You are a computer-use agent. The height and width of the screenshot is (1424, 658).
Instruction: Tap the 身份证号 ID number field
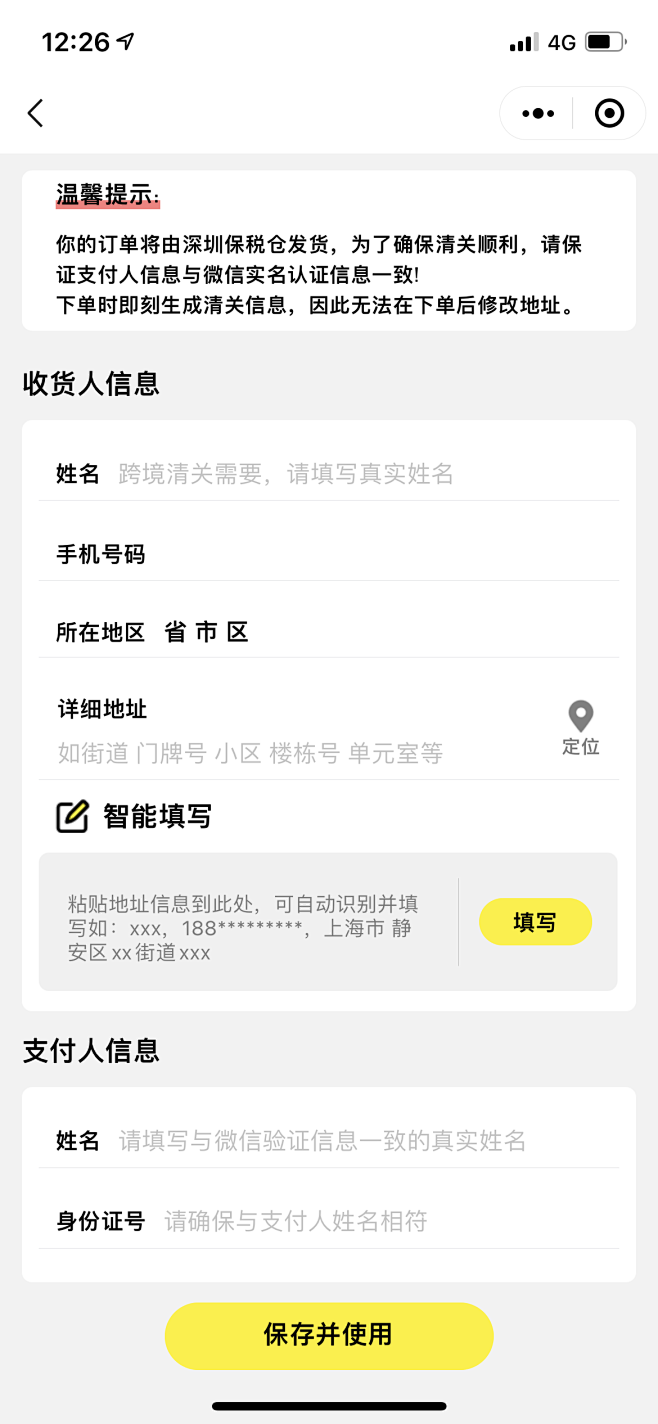pyautogui.click(x=380, y=1221)
